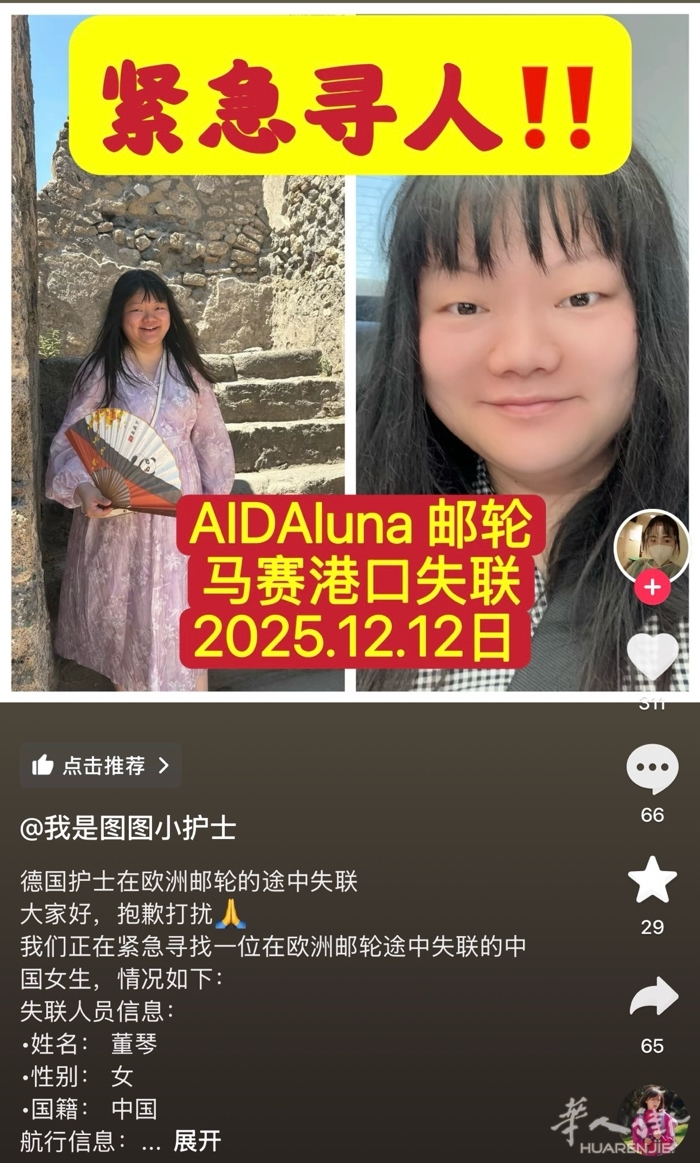Viewport: 700px width, 1163px height.
Task: Visit the @我是图图小护士 profile link
Action: click(x=128, y=828)
